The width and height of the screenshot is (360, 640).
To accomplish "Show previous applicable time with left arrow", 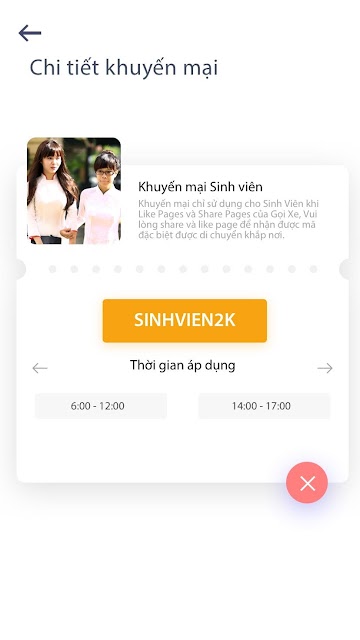I will coord(40,368).
